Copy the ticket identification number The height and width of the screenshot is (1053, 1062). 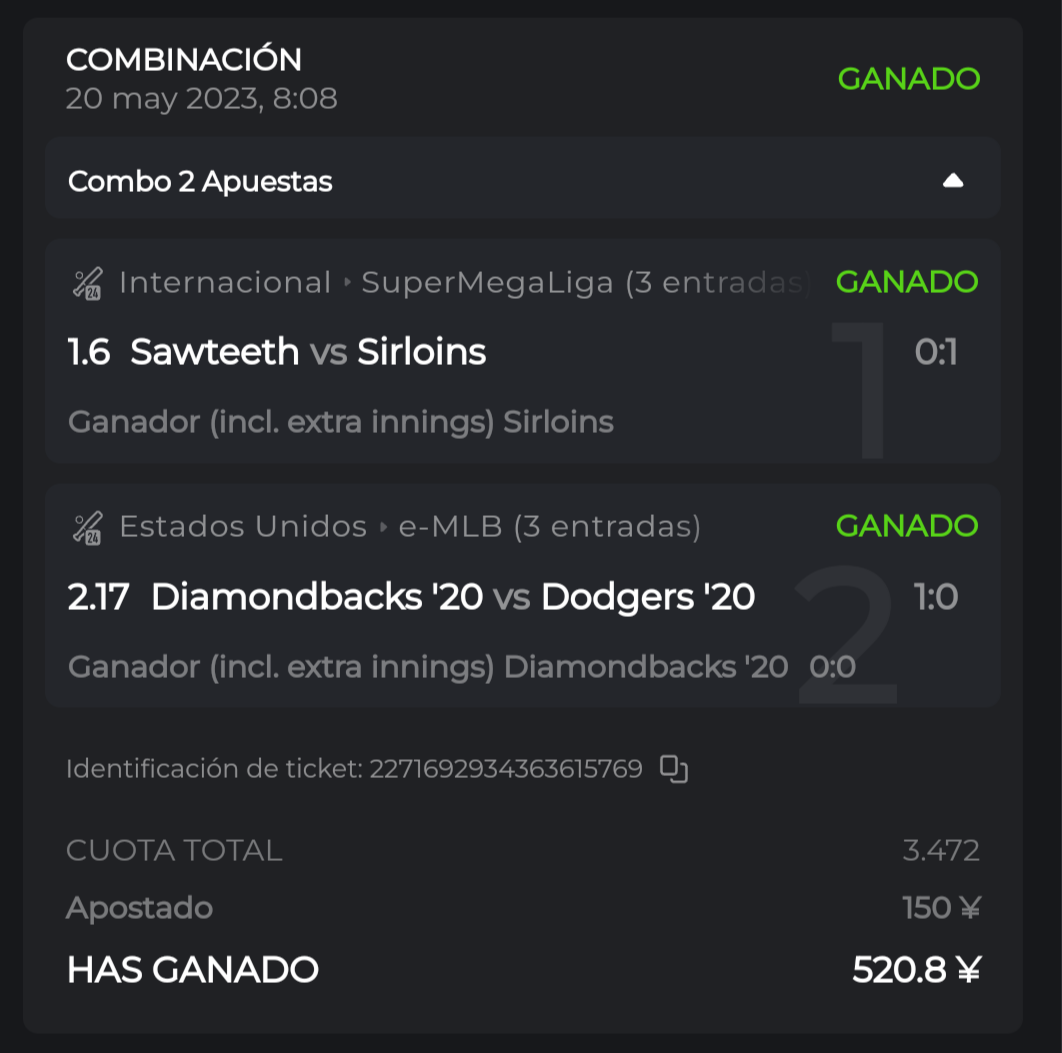click(x=674, y=769)
